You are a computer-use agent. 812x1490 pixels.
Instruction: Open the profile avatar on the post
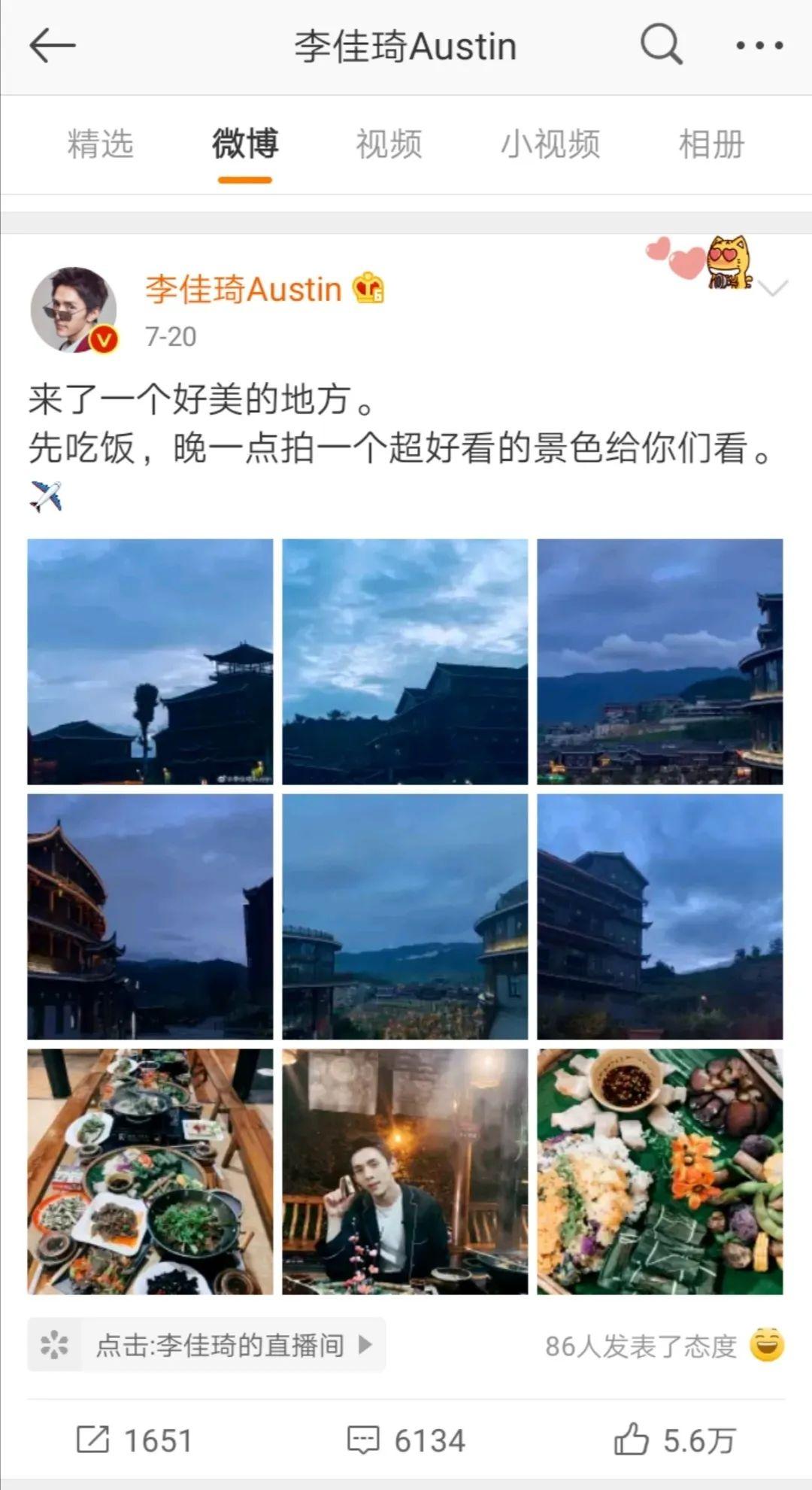point(74,309)
